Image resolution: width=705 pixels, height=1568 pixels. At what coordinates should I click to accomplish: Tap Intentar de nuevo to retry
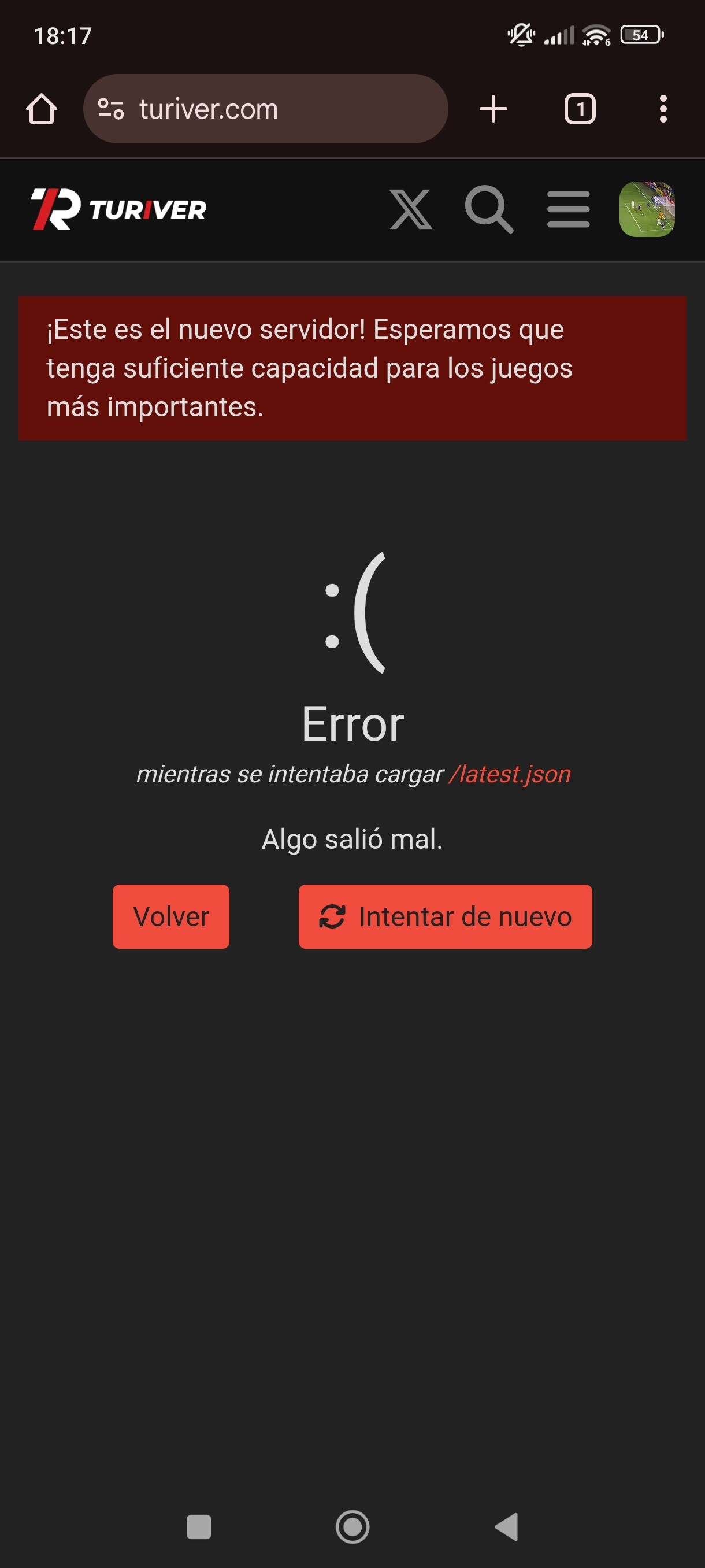click(x=446, y=917)
